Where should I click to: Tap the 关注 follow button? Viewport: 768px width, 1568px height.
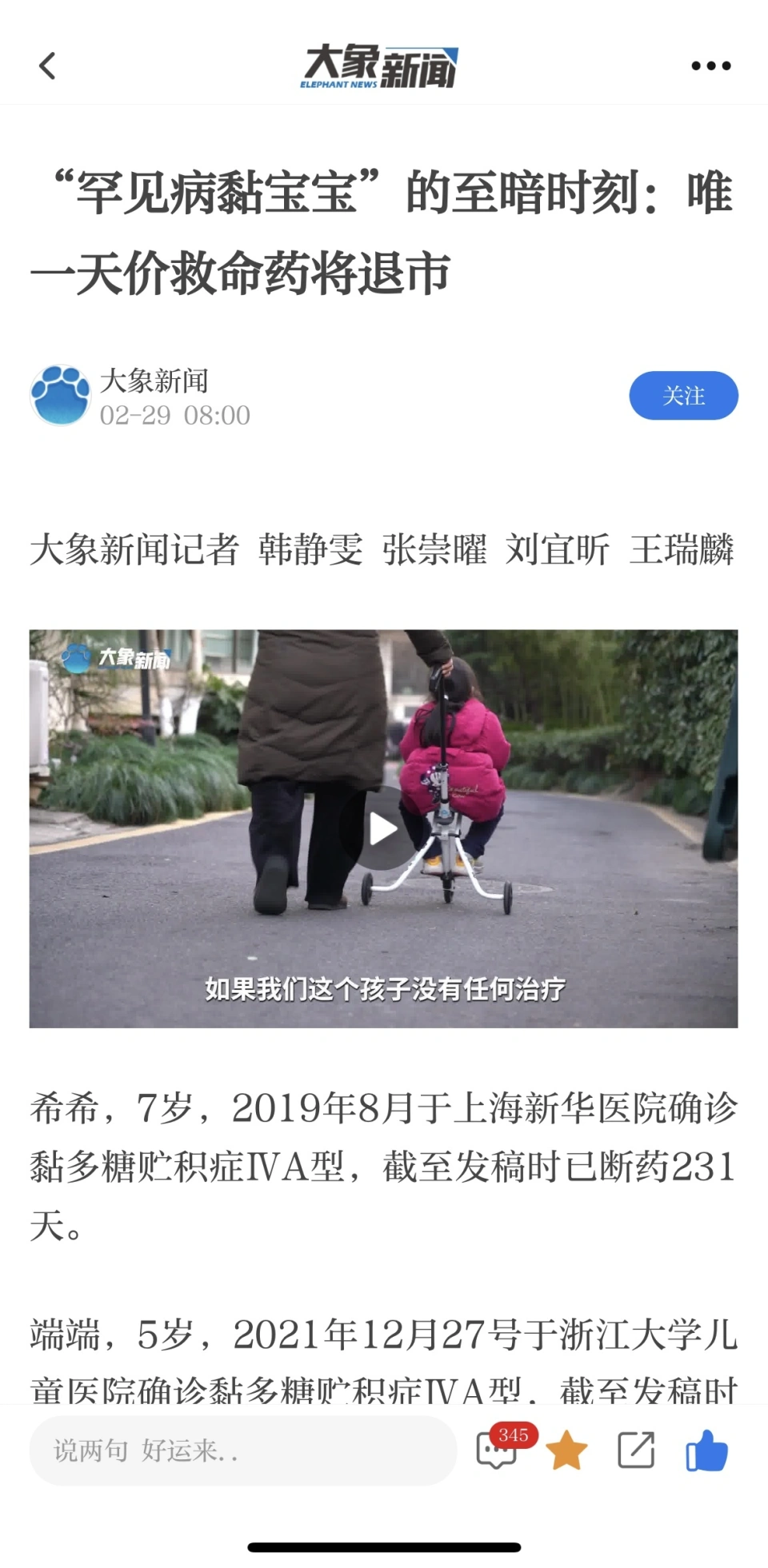point(683,395)
